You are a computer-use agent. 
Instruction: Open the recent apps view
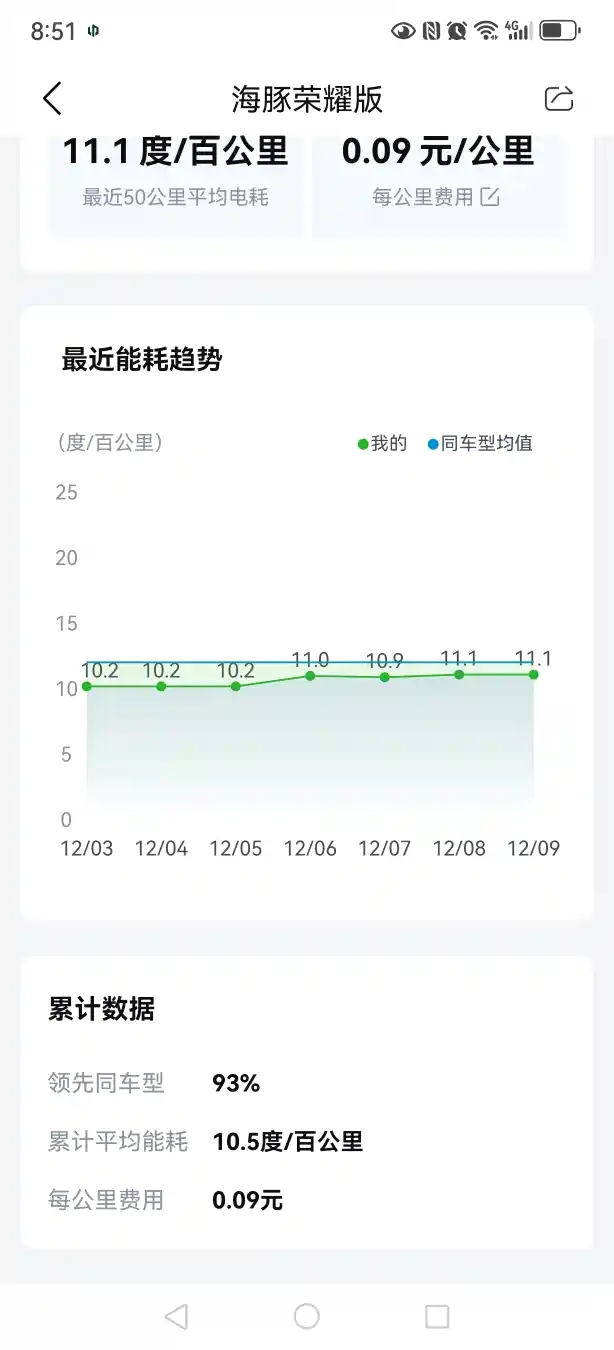coord(437,1316)
